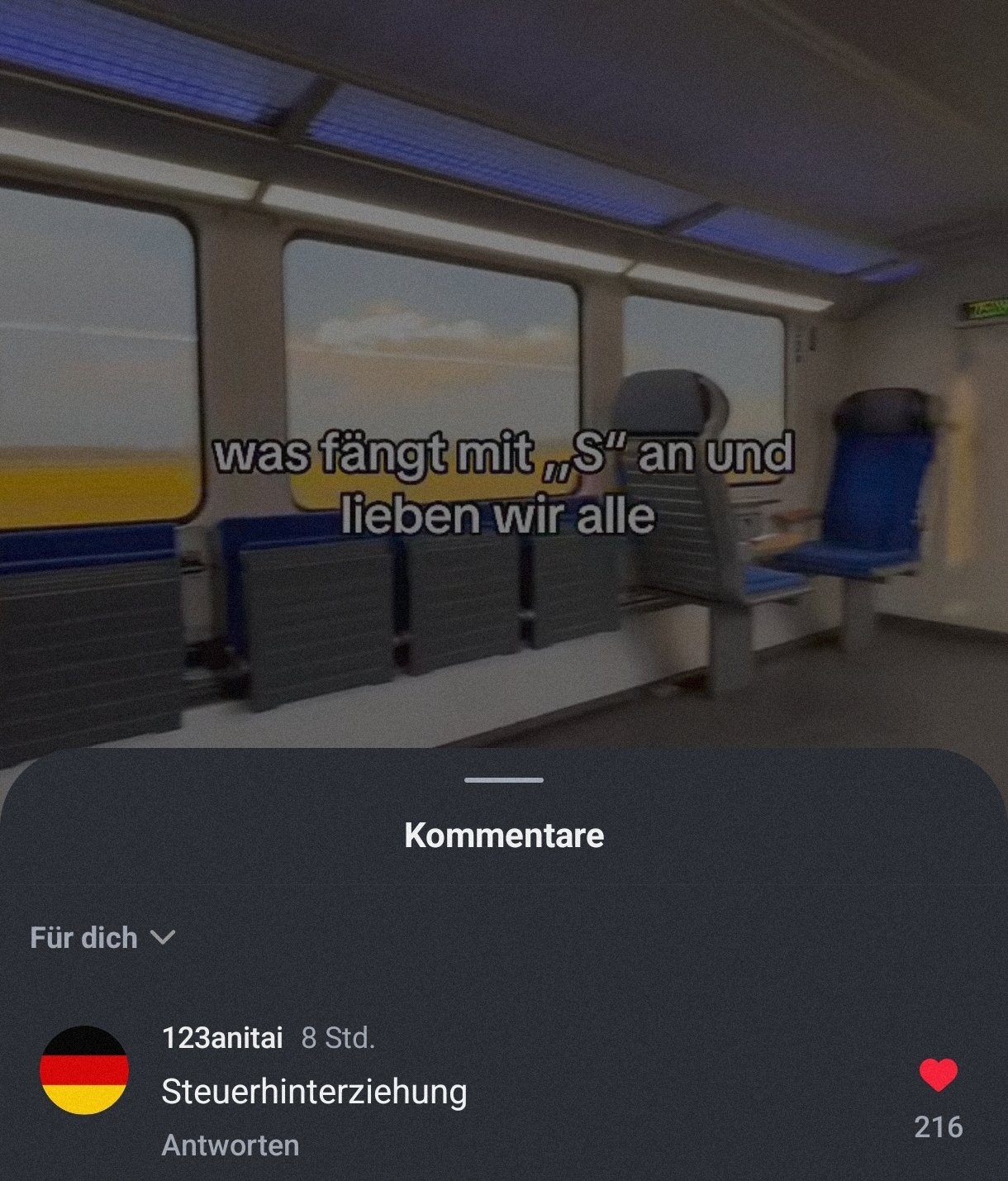Viewport: 1008px width, 1181px height.
Task: Open 123anitai's profile via the flag avatar
Action: [84, 1070]
